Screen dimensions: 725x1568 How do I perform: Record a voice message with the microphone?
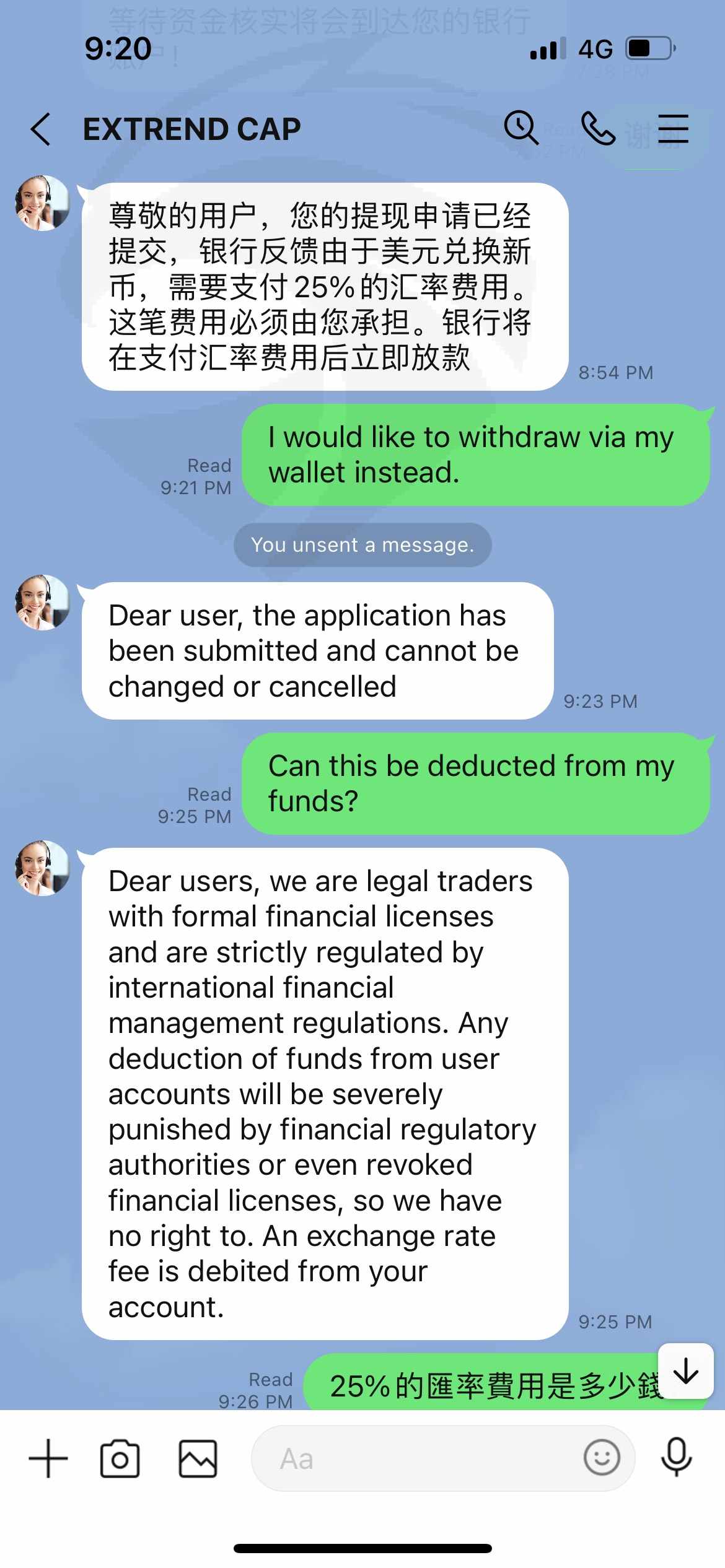(676, 1457)
